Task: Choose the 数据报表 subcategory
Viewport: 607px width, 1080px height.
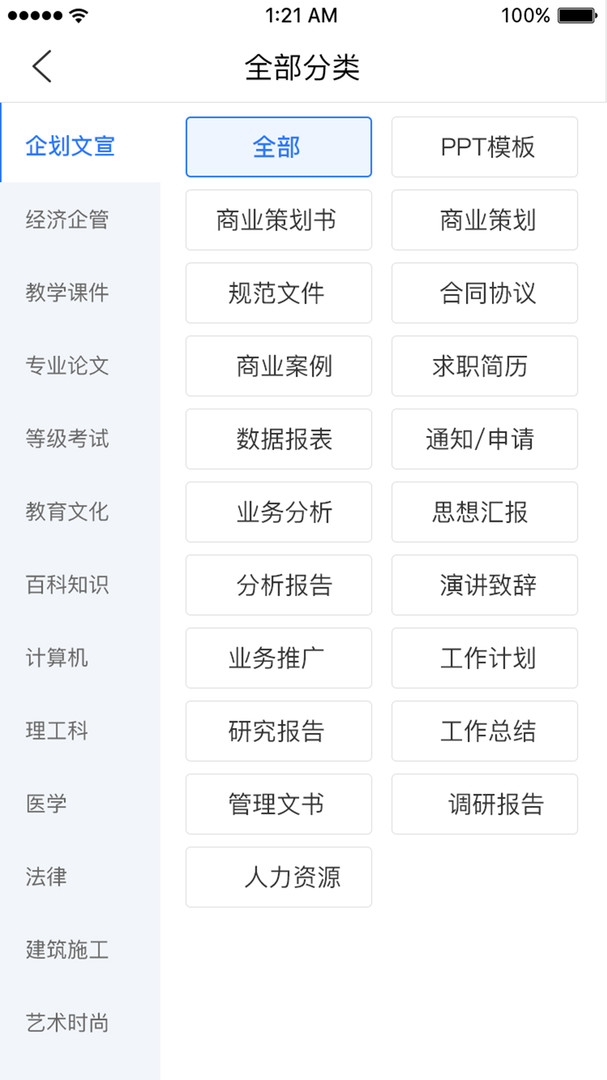Action: click(278, 439)
